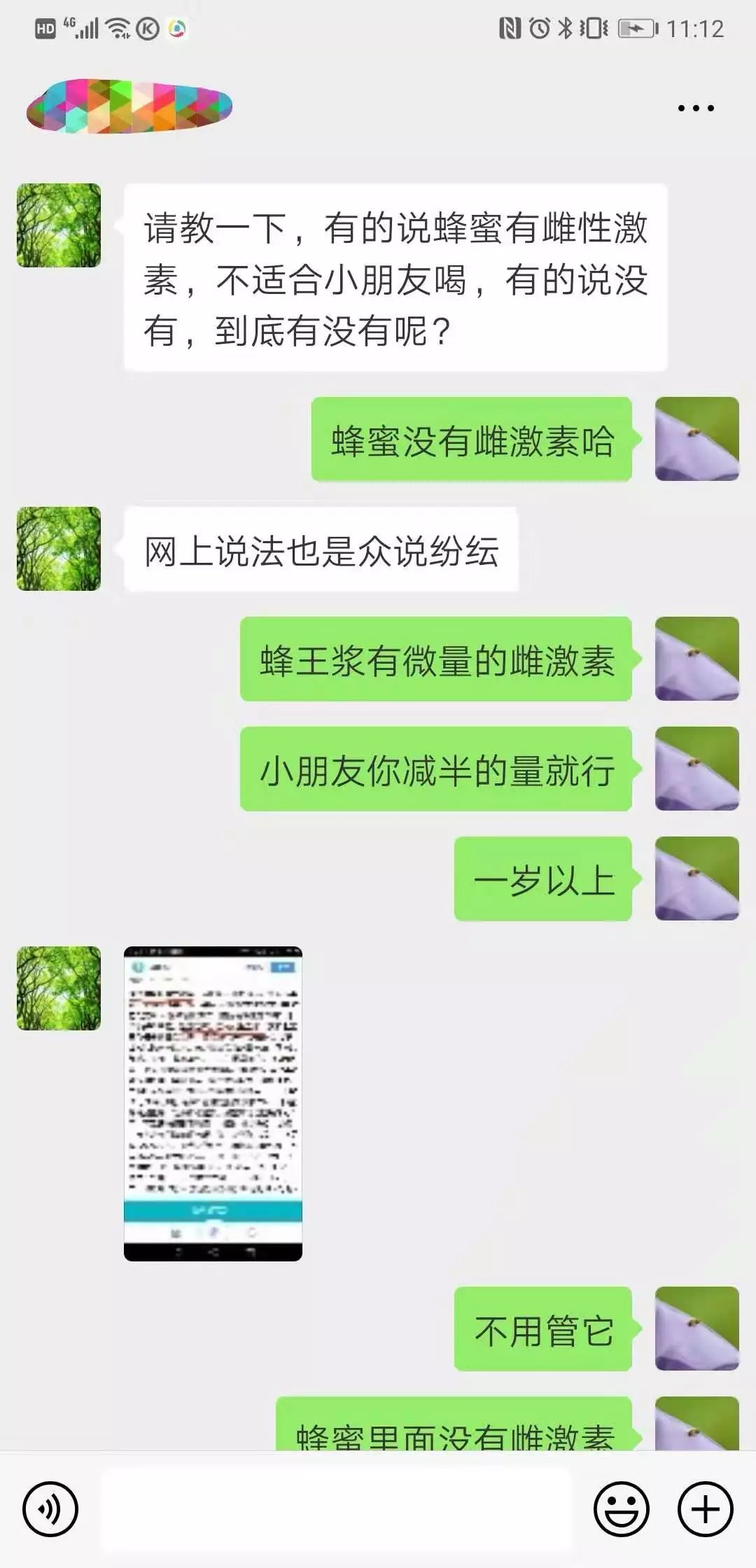Open the sender's tree avatar beside 网上说法也是众说纷纭
Image resolution: width=756 pixels, height=1568 pixels.
(x=59, y=549)
